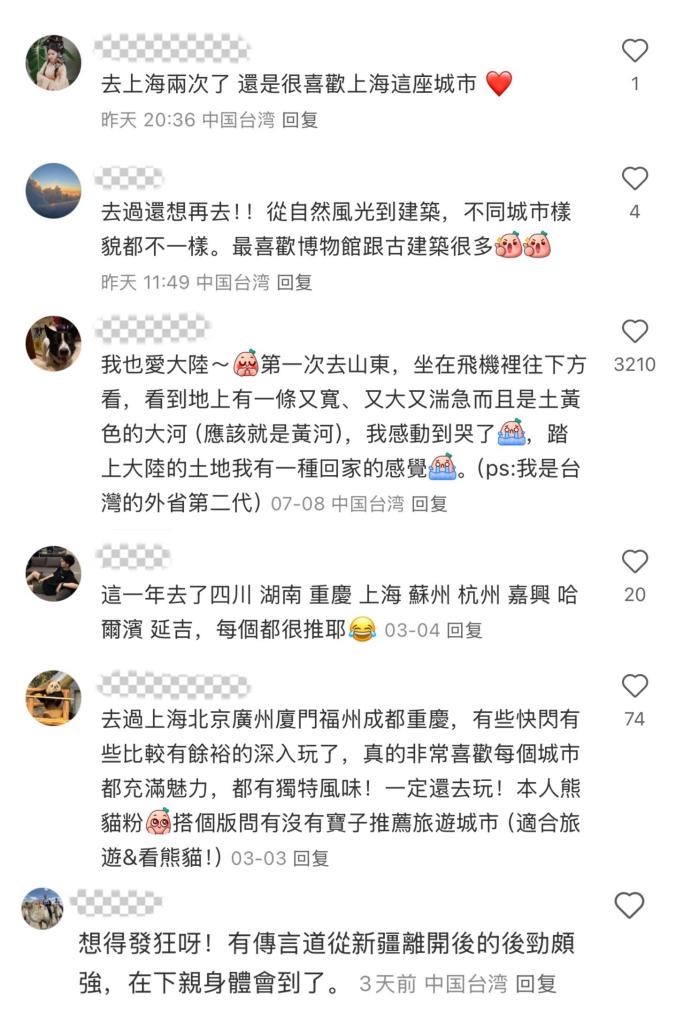
Task: Like the 我也愛大陸 comment with 3210 likes
Action: click(x=634, y=332)
